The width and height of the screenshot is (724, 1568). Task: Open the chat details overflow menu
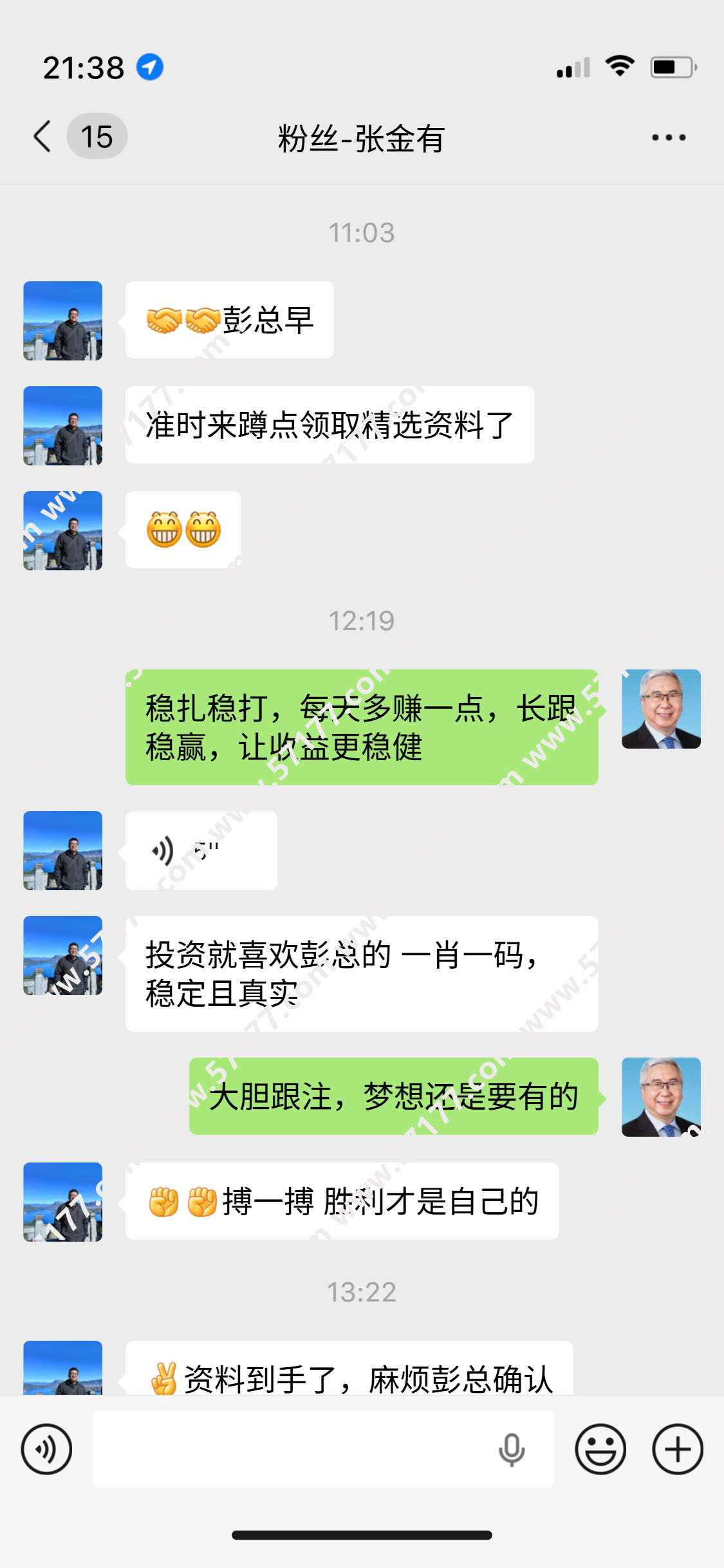point(669,137)
